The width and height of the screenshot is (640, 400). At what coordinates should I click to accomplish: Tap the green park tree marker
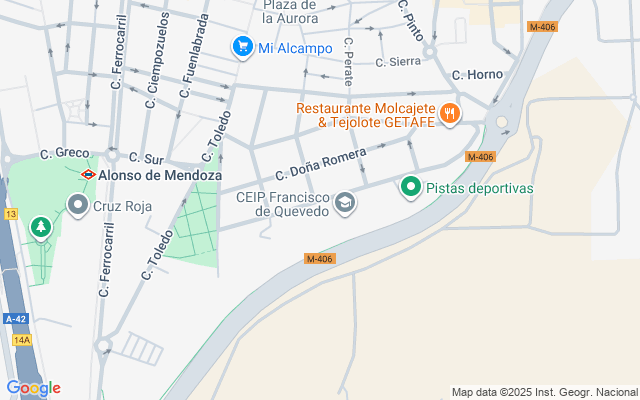click(41, 228)
